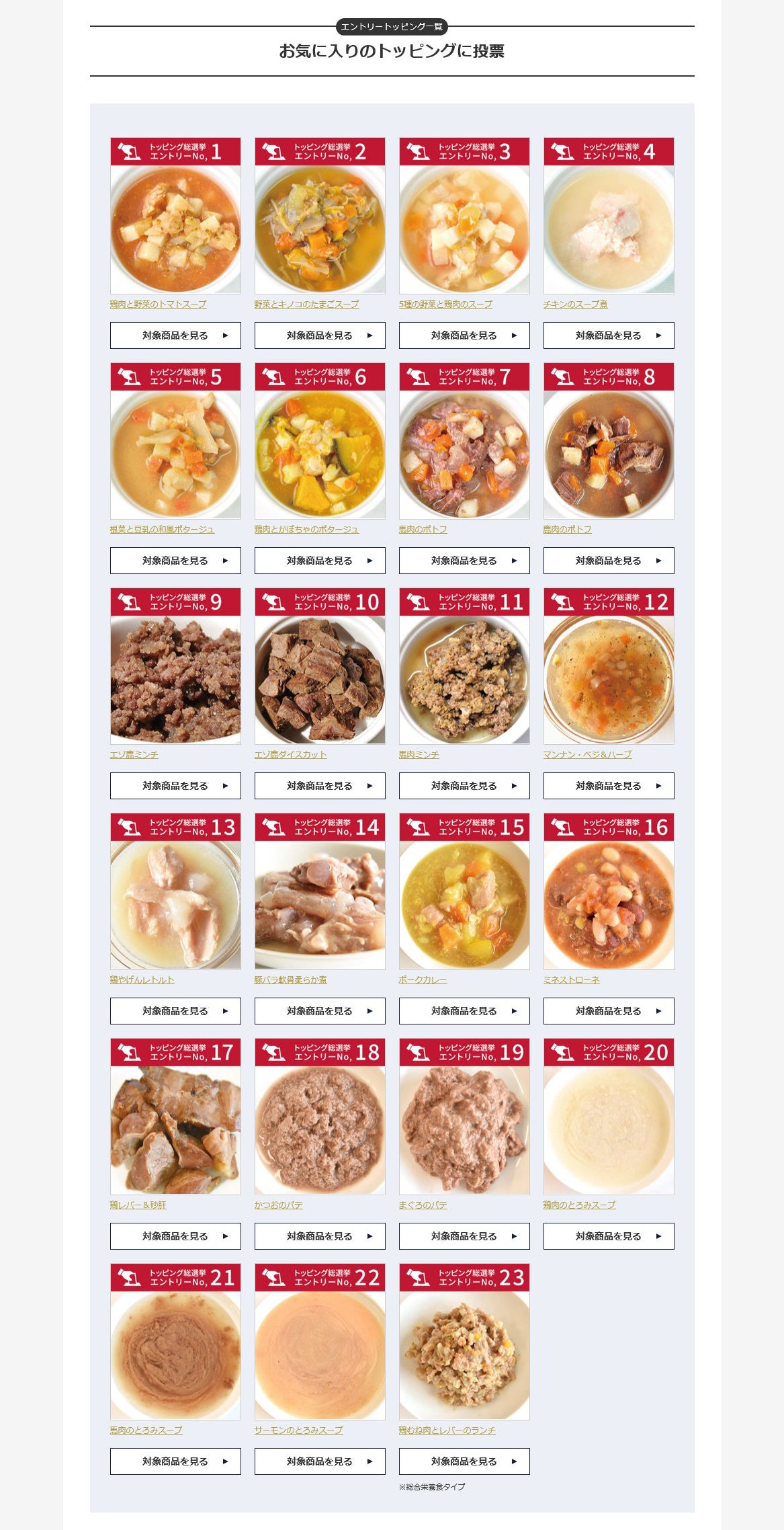Open the 鶏レバー&砂肝 link
Screen dimensions: 784x1530
[x=138, y=1205]
